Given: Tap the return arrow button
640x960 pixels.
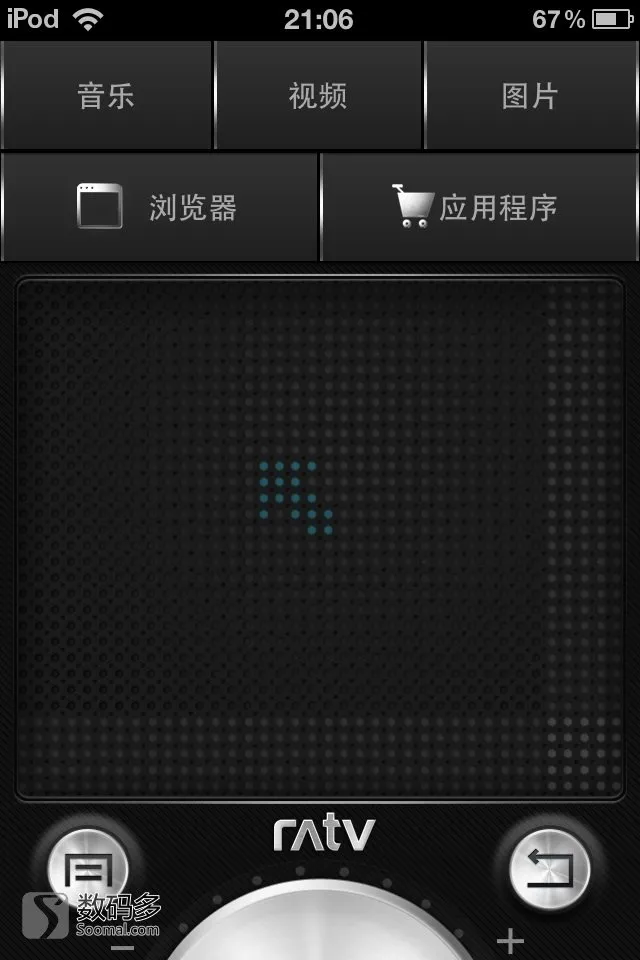Looking at the screenshot, I should [549, 868].
